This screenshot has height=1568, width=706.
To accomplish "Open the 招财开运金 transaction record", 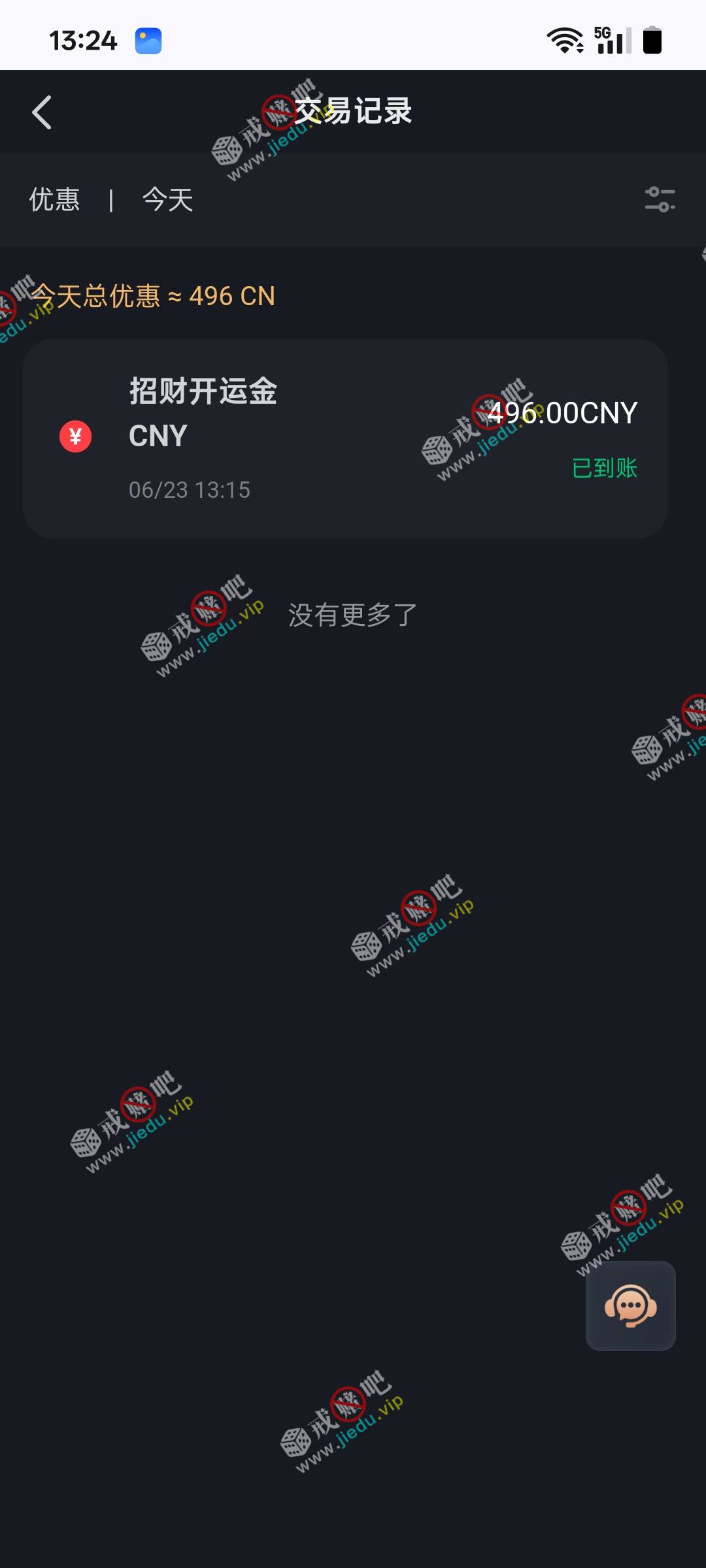I will coord(345,438).
